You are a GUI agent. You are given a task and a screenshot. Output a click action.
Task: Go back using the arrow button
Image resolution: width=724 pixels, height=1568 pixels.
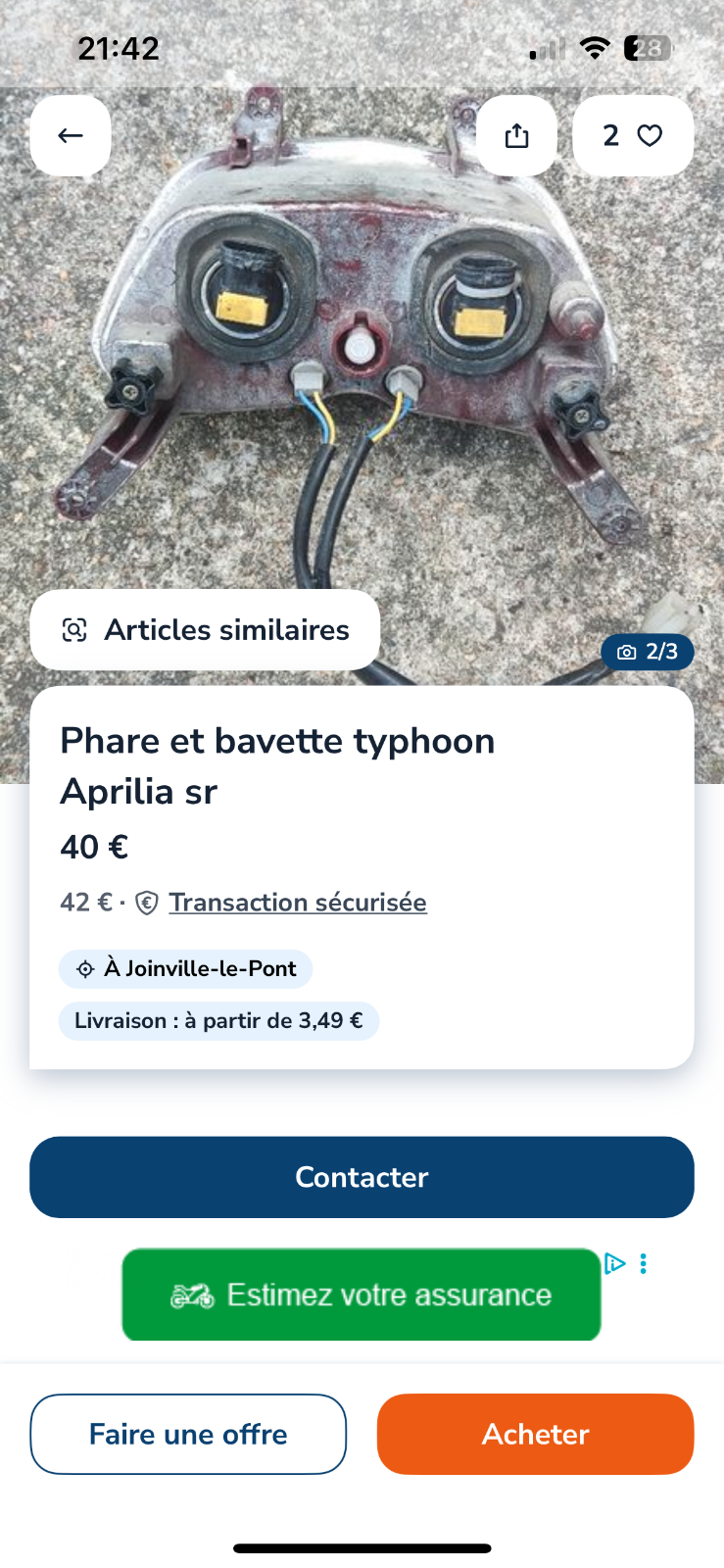click(70, 135)
